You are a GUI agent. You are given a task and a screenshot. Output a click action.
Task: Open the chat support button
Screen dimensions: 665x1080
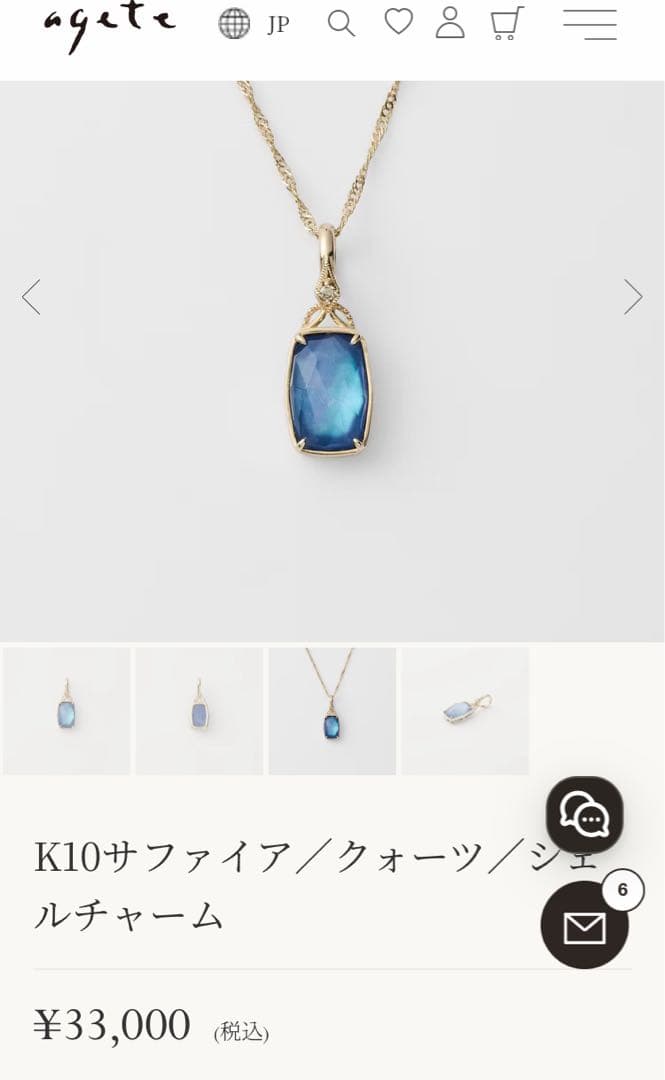click(x=584, y=816)
